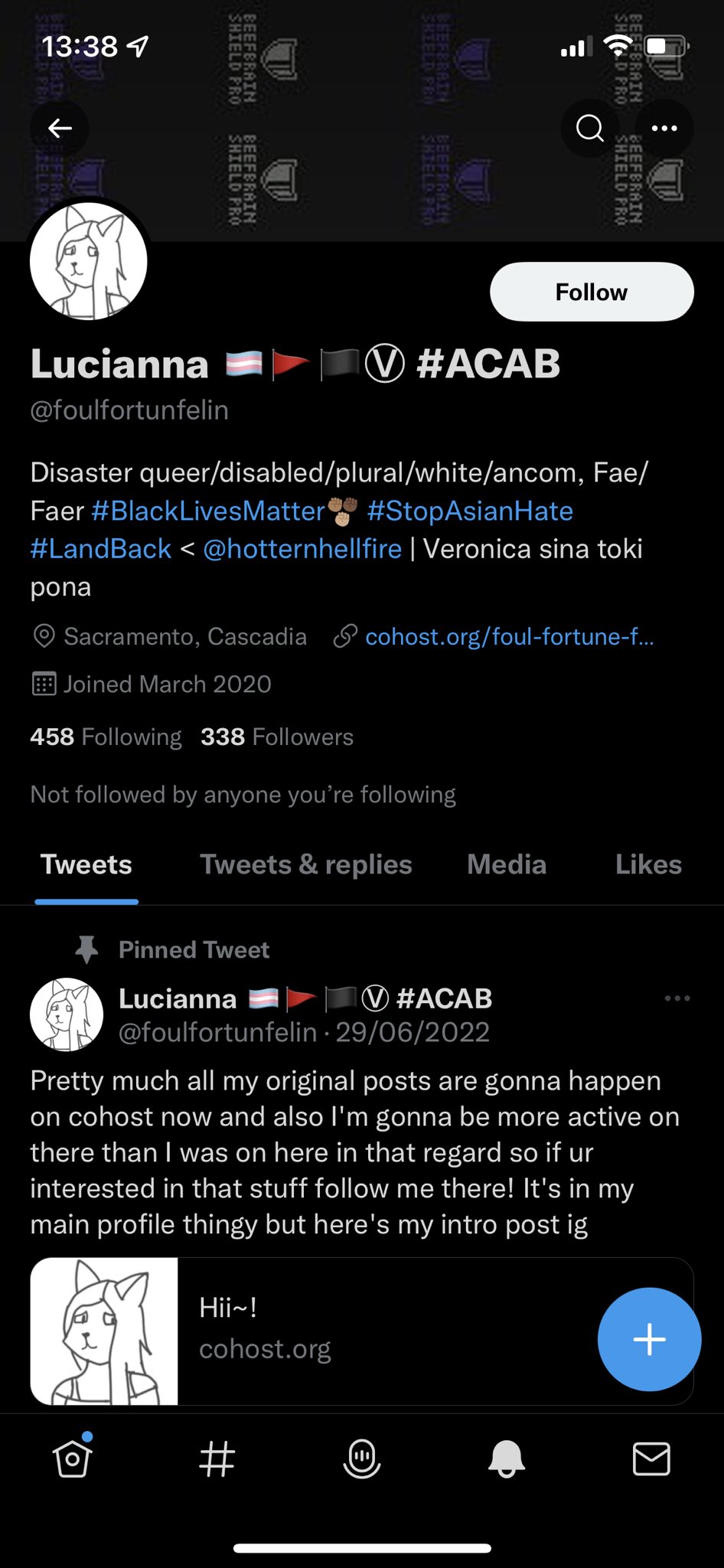Open the pinned tweet's more options
Screen dimensions: 724x1568
(677, 998)
